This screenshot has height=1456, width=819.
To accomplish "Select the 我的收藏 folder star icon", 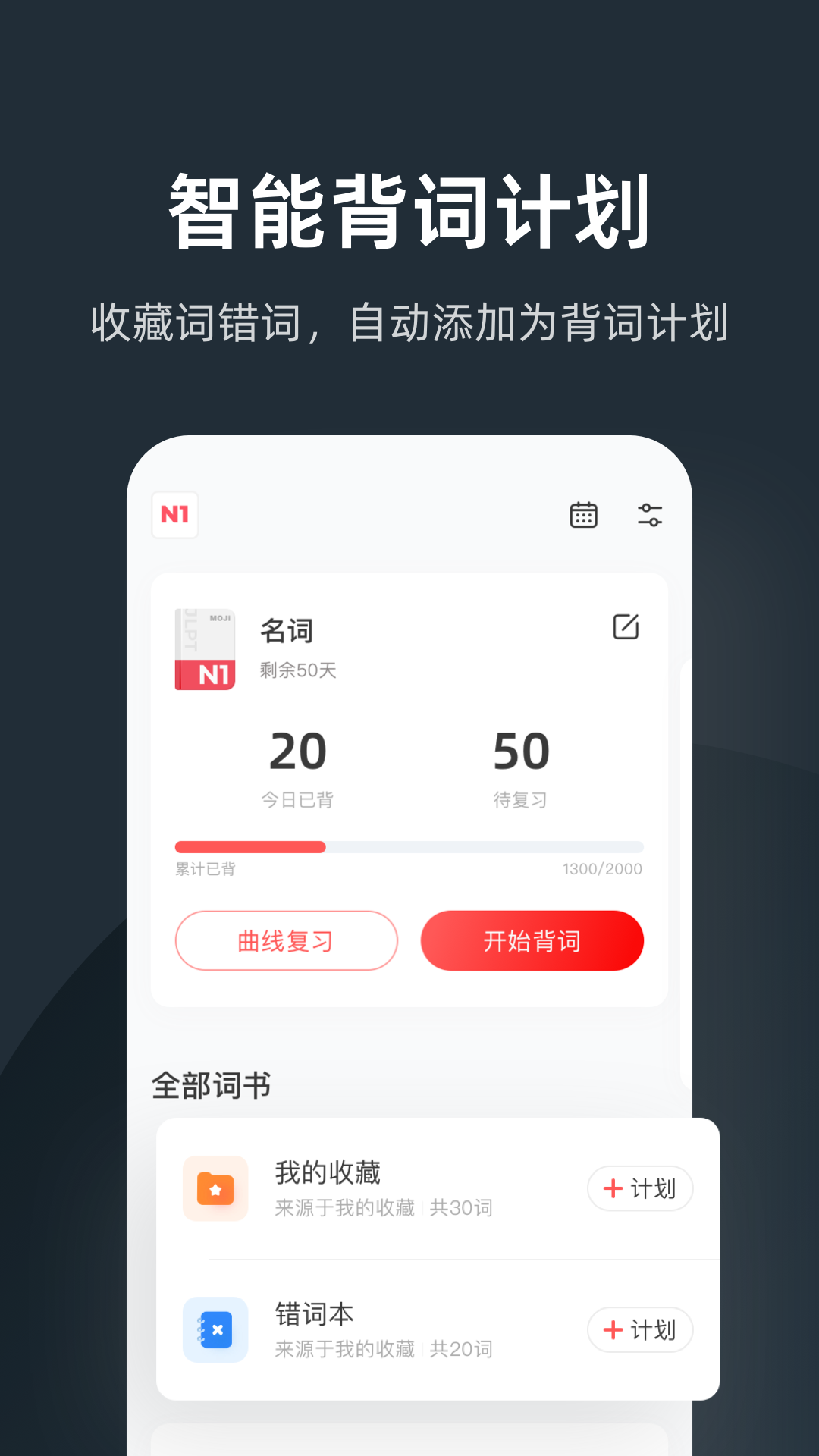I will (216, 1188).
